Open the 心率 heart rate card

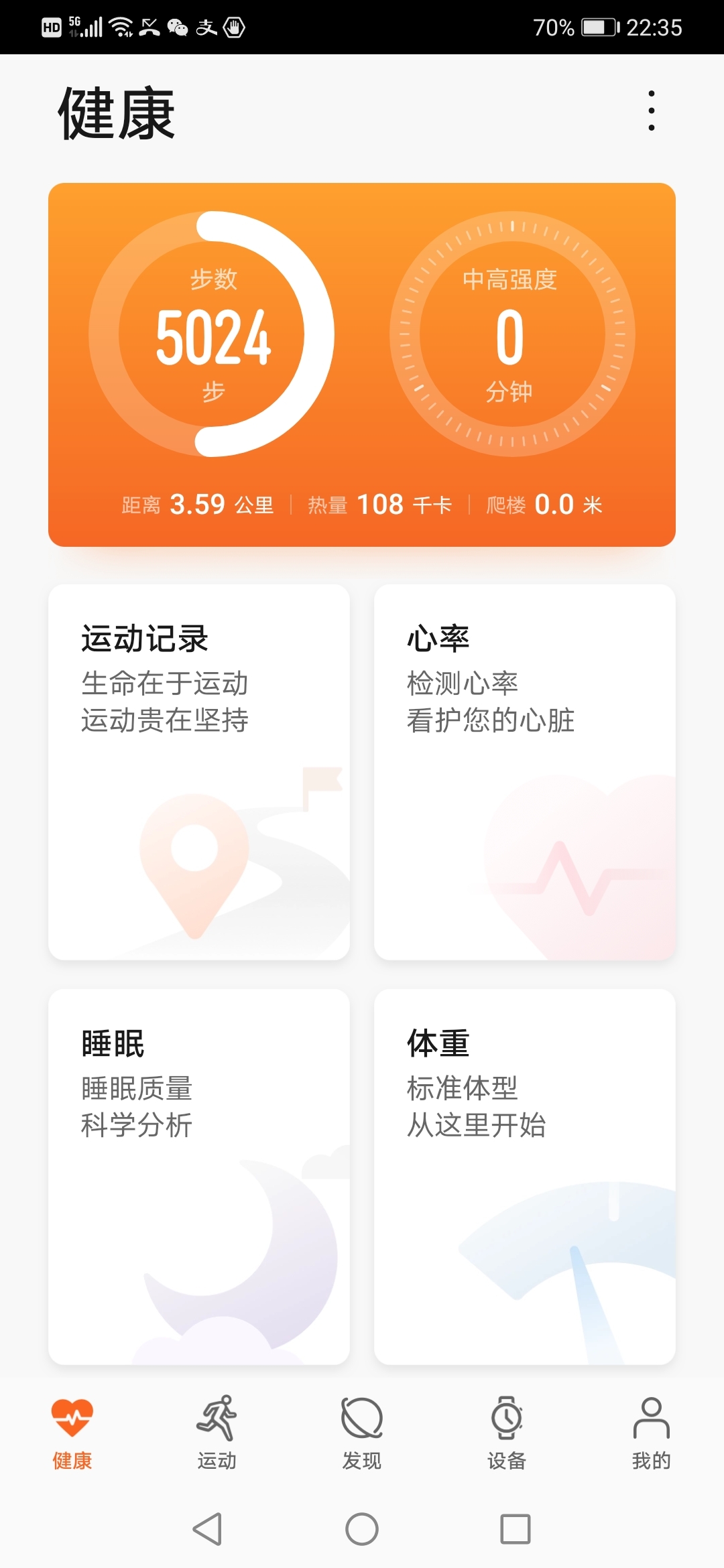click(x=525, y=772)
